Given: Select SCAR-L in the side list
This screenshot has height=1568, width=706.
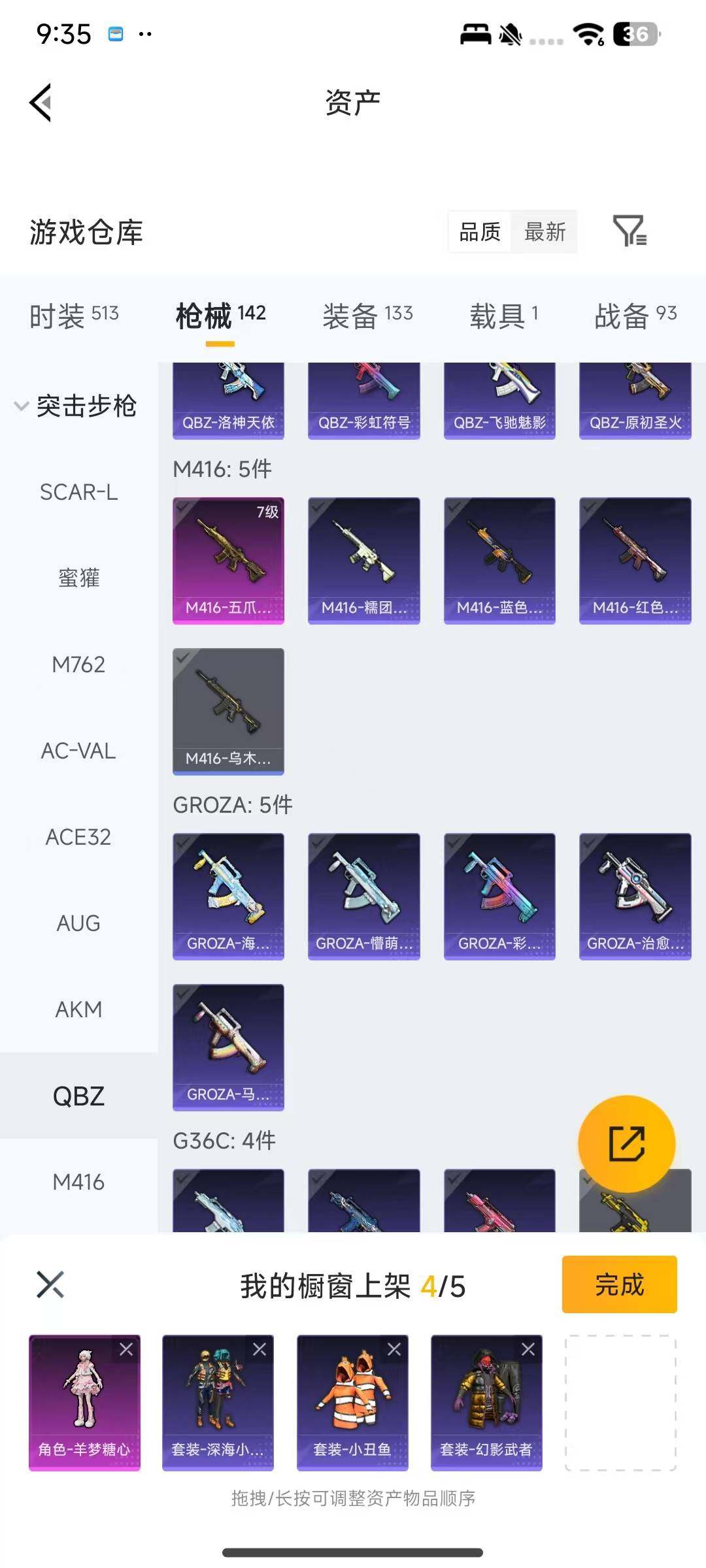Looking at the screenshot, I should (x=78, y=492).
